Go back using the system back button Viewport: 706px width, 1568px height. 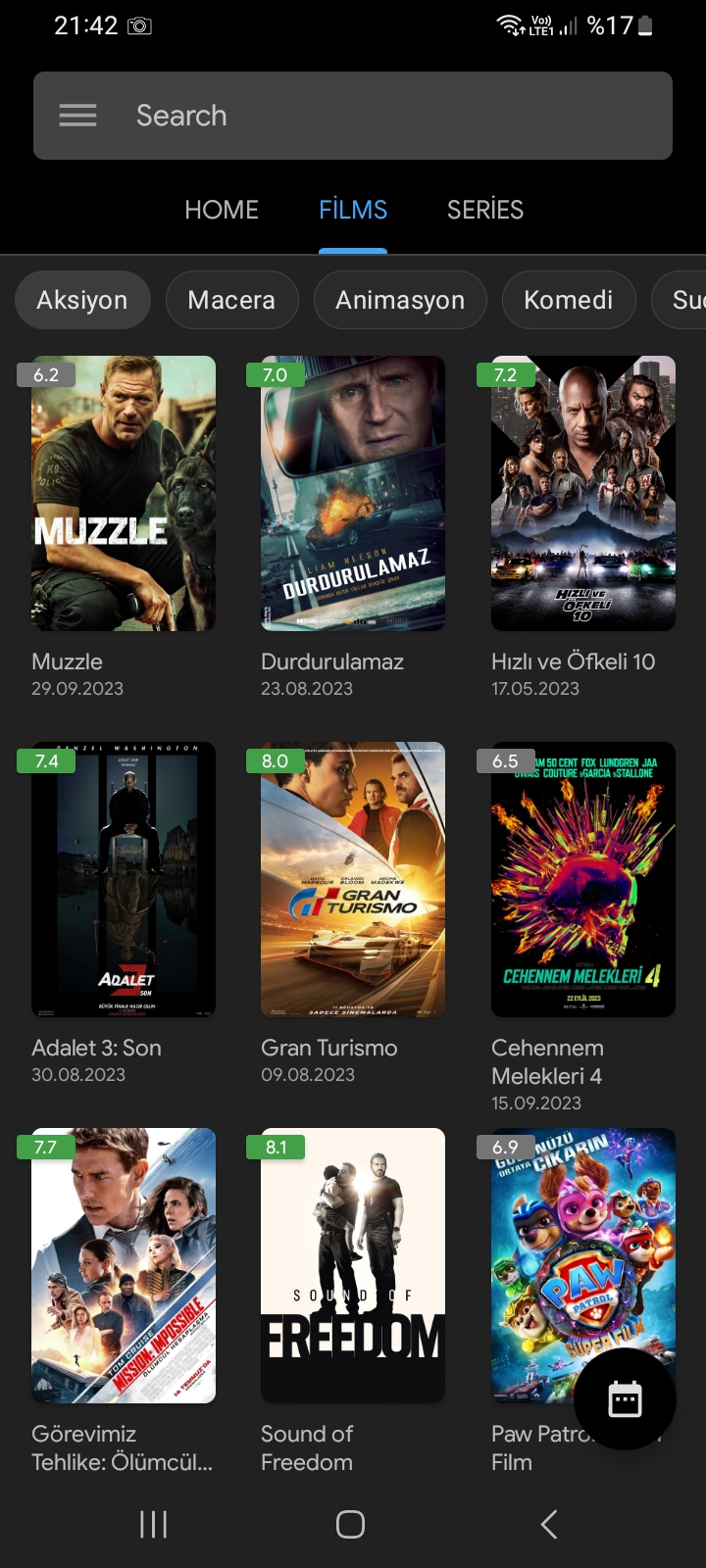pos(549,1524)
